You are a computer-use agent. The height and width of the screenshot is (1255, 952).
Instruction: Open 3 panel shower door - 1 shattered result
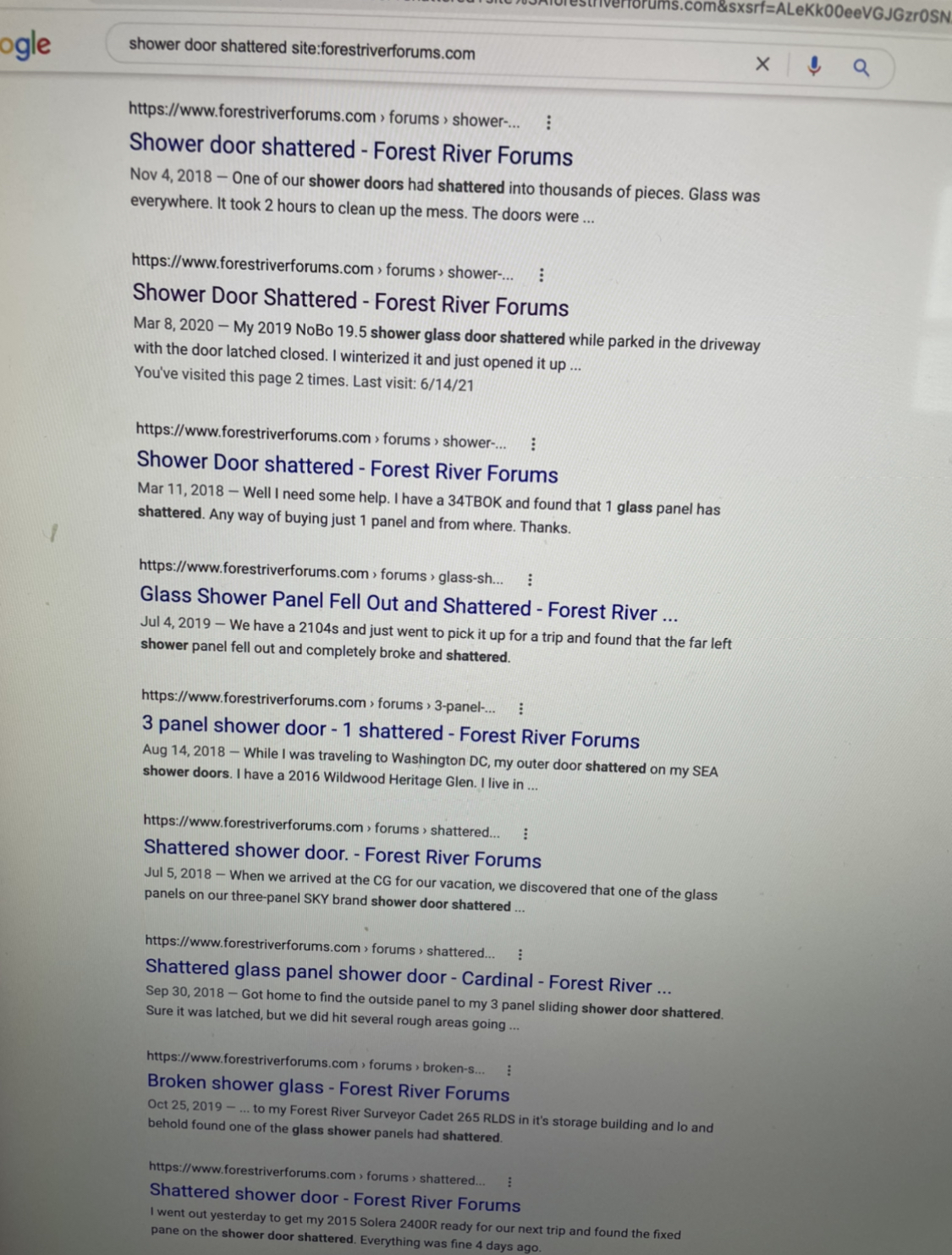point(390,732)
